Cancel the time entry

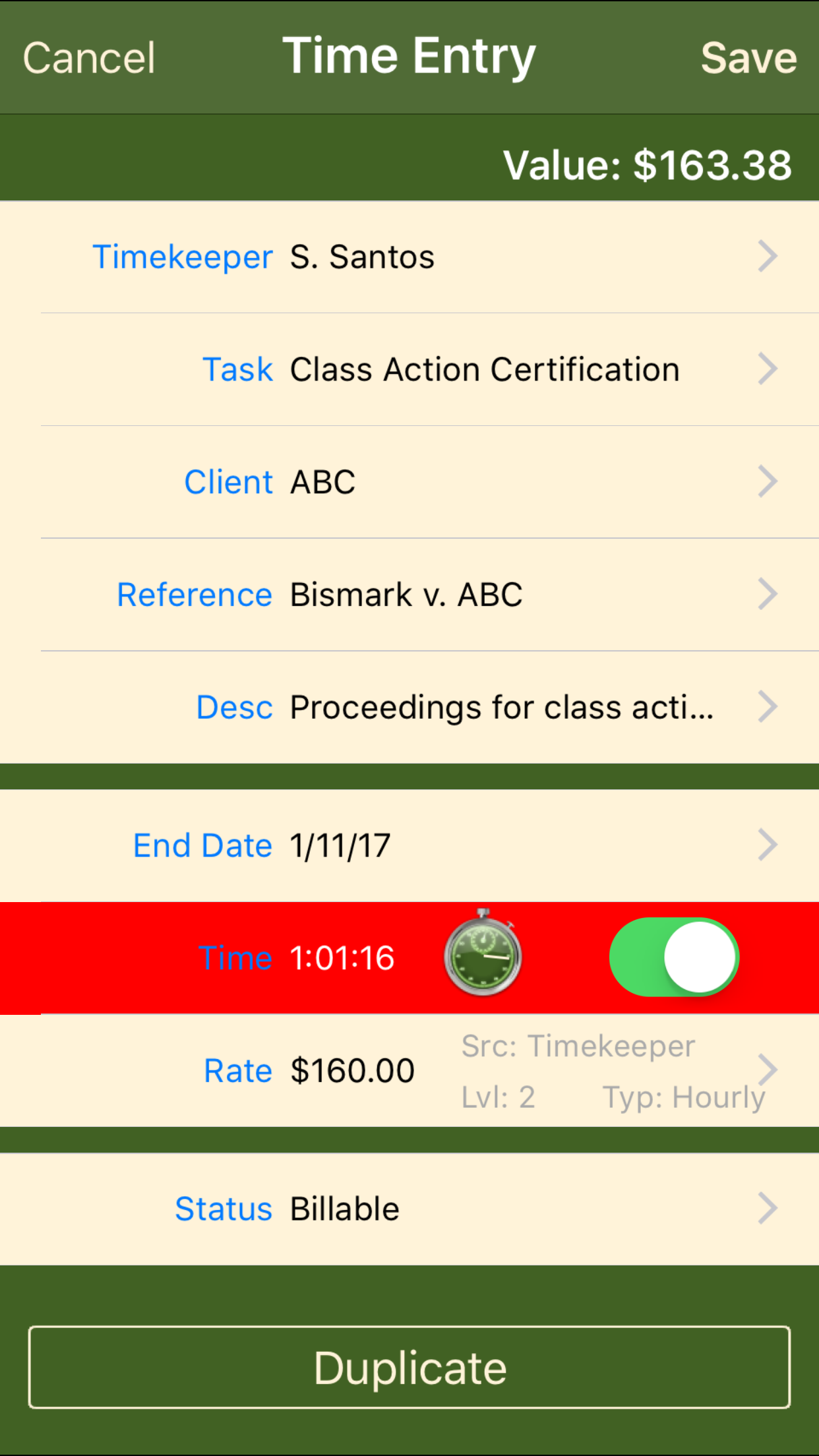point(89,58)
